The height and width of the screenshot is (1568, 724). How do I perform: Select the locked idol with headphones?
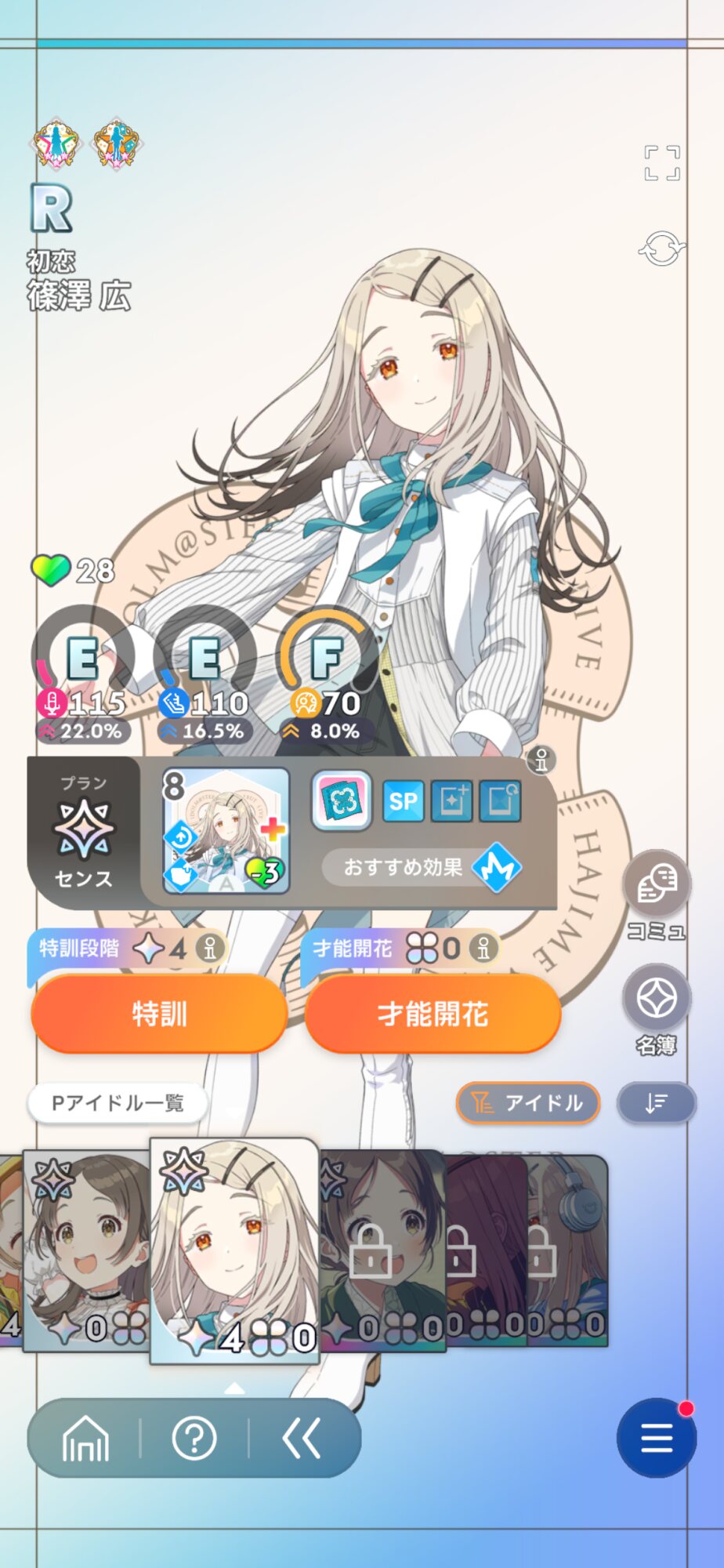tap(568, 1250)
